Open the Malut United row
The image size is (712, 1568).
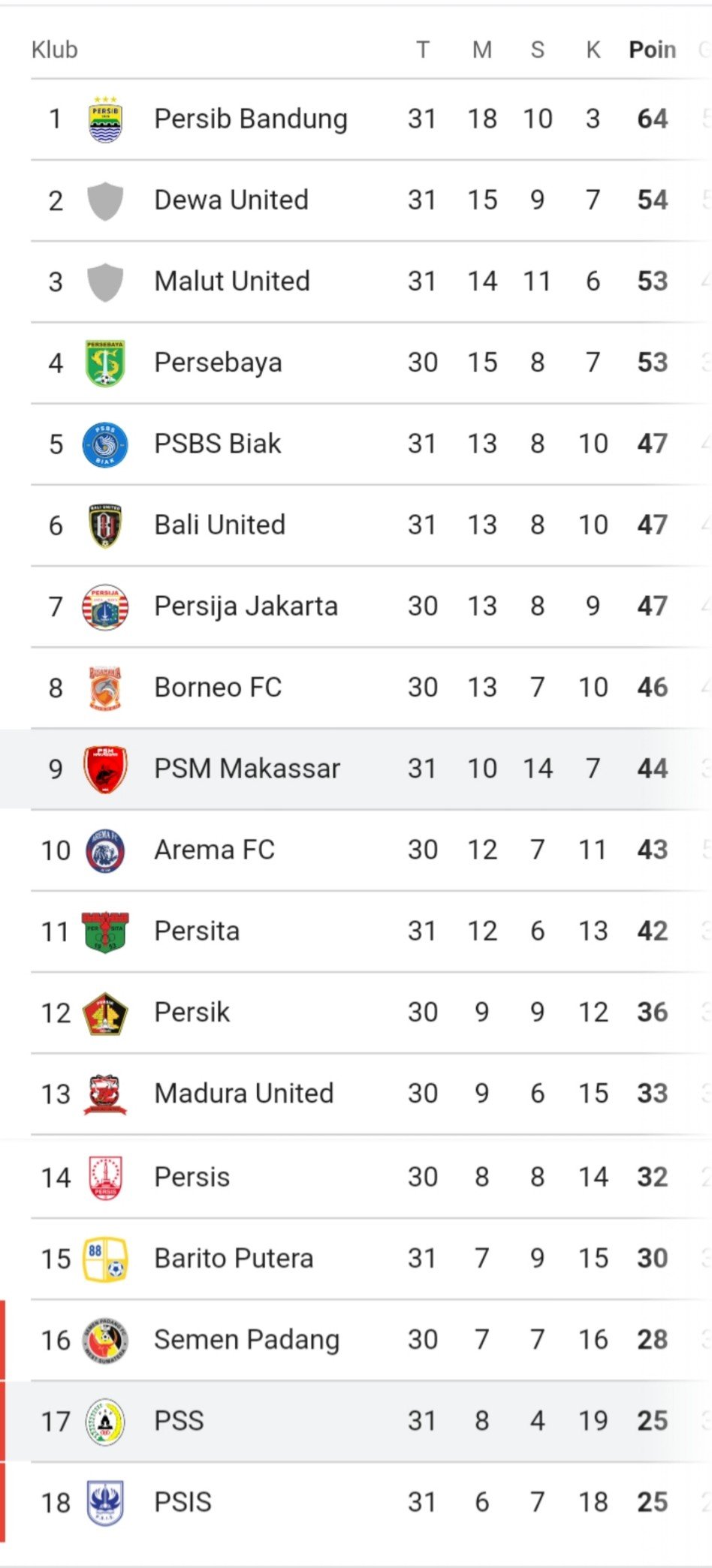point(232,281)
